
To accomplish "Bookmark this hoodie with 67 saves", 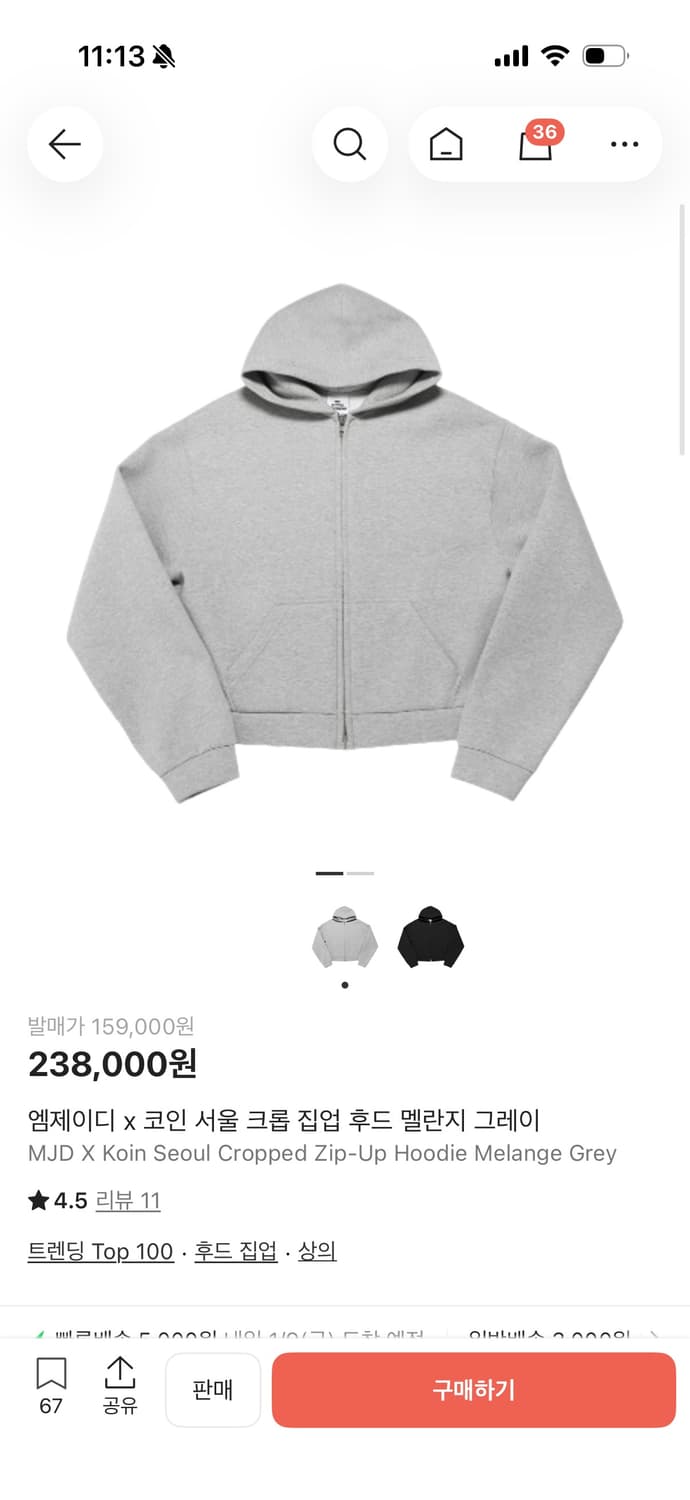I will click(51, 1385).
